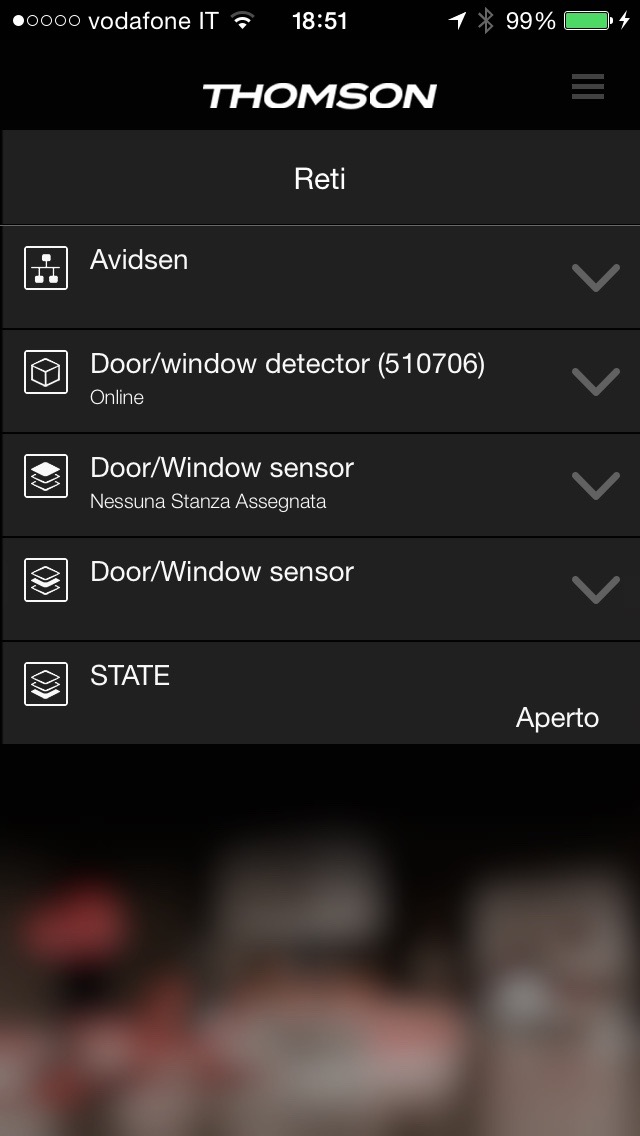Open the STATE row showing Aperto
This screenshot has width=640, height=1136.
click(320, 694)
